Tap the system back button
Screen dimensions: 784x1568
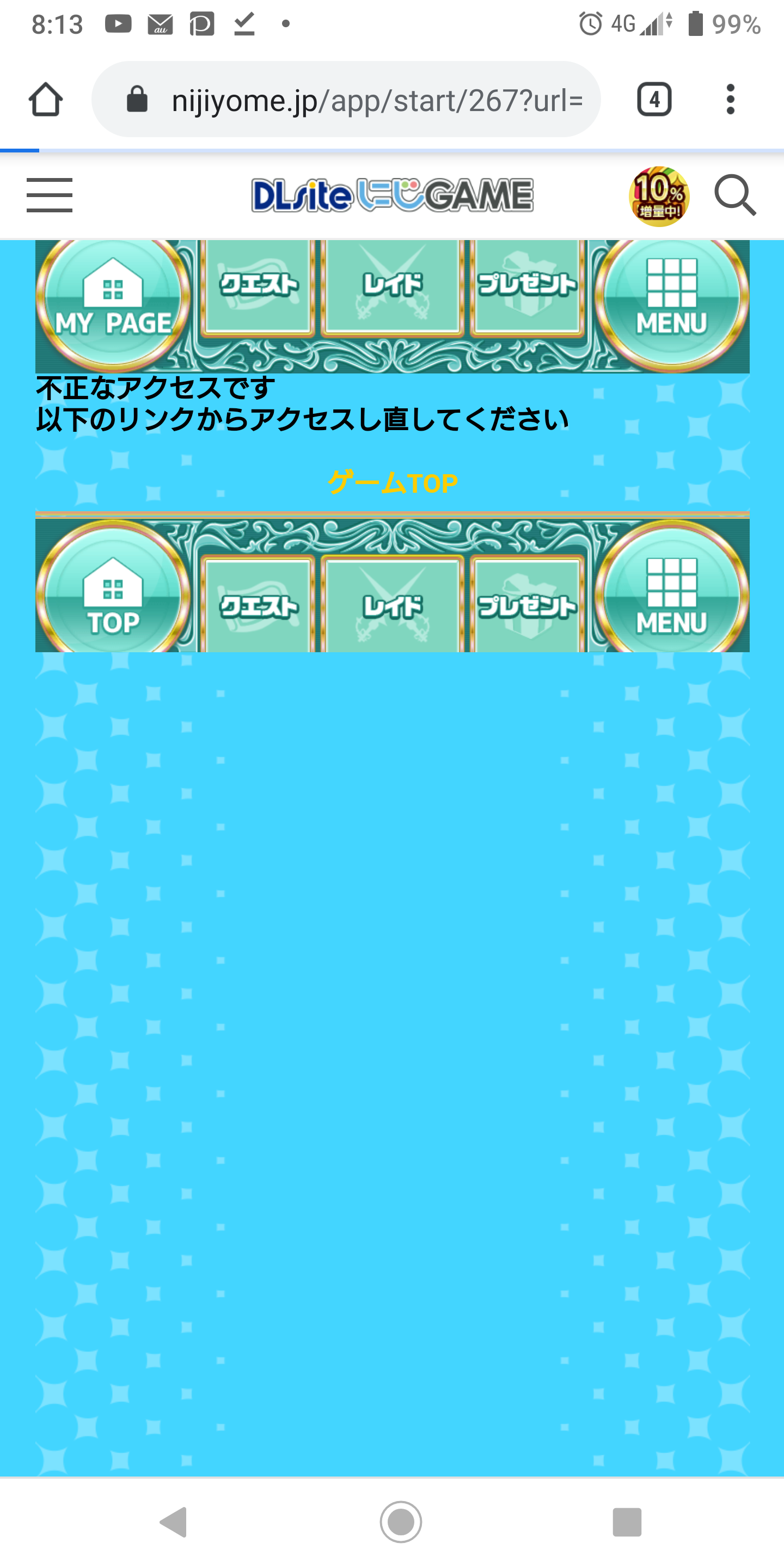coord(174,1522)
